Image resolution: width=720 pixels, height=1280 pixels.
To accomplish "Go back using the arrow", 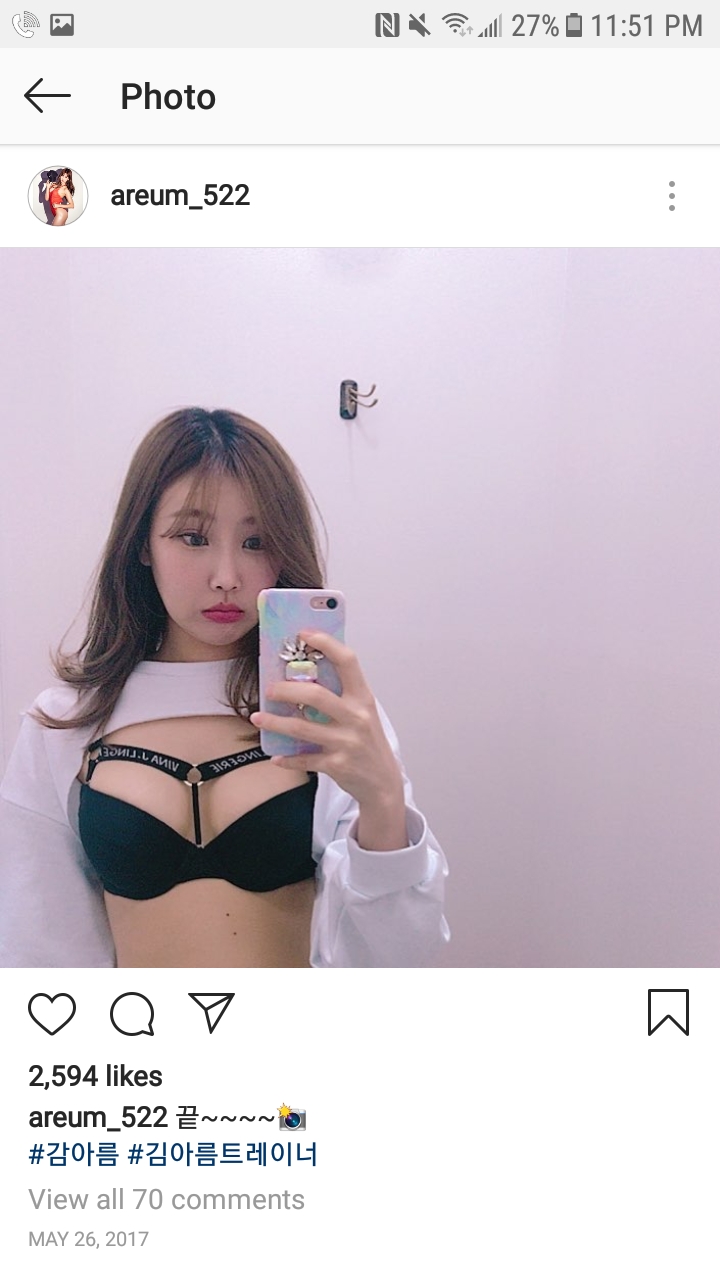I will (47, 96).
